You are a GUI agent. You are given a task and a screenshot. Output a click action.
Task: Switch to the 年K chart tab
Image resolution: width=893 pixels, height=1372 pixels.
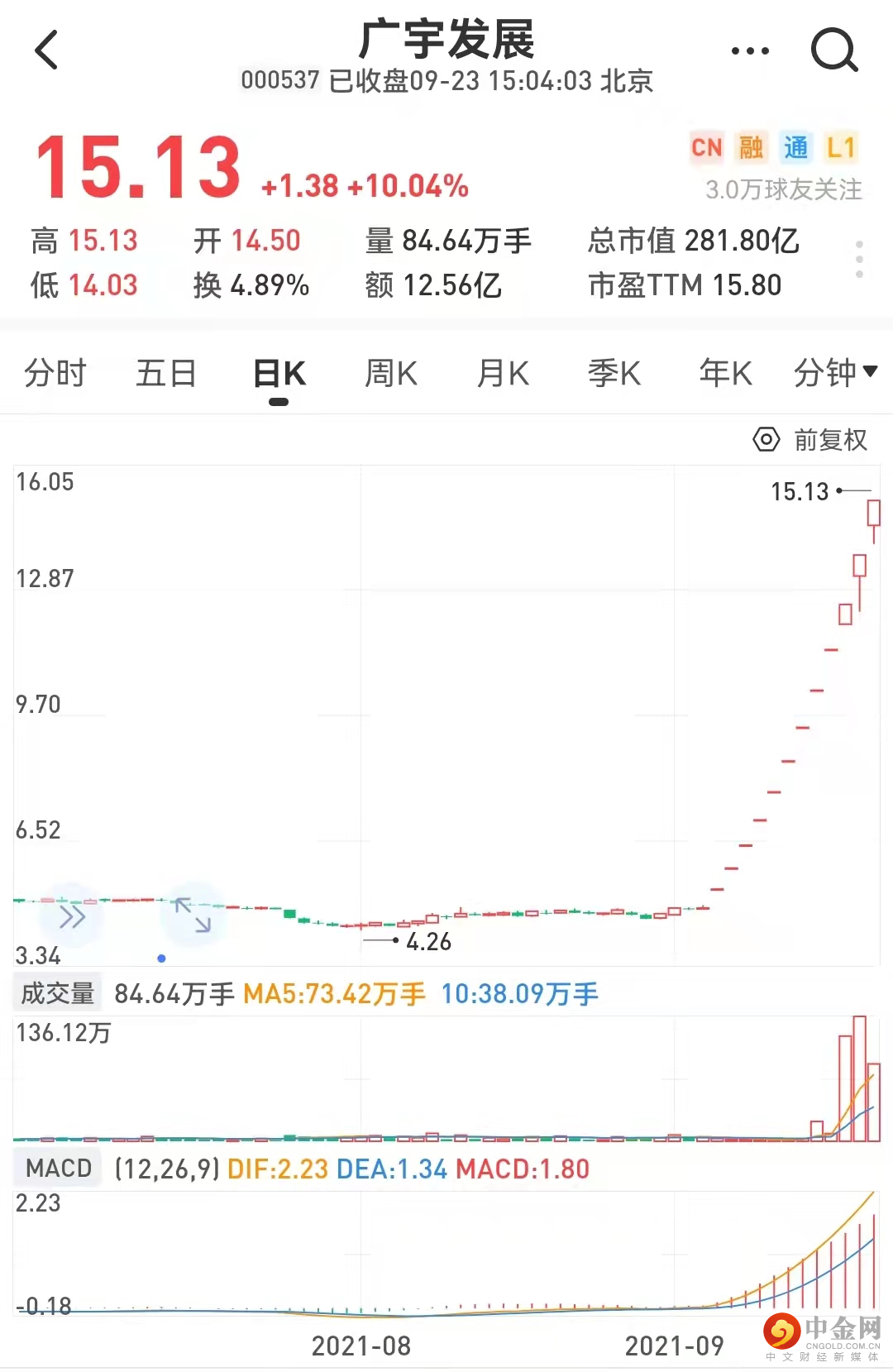click(725, 374)
